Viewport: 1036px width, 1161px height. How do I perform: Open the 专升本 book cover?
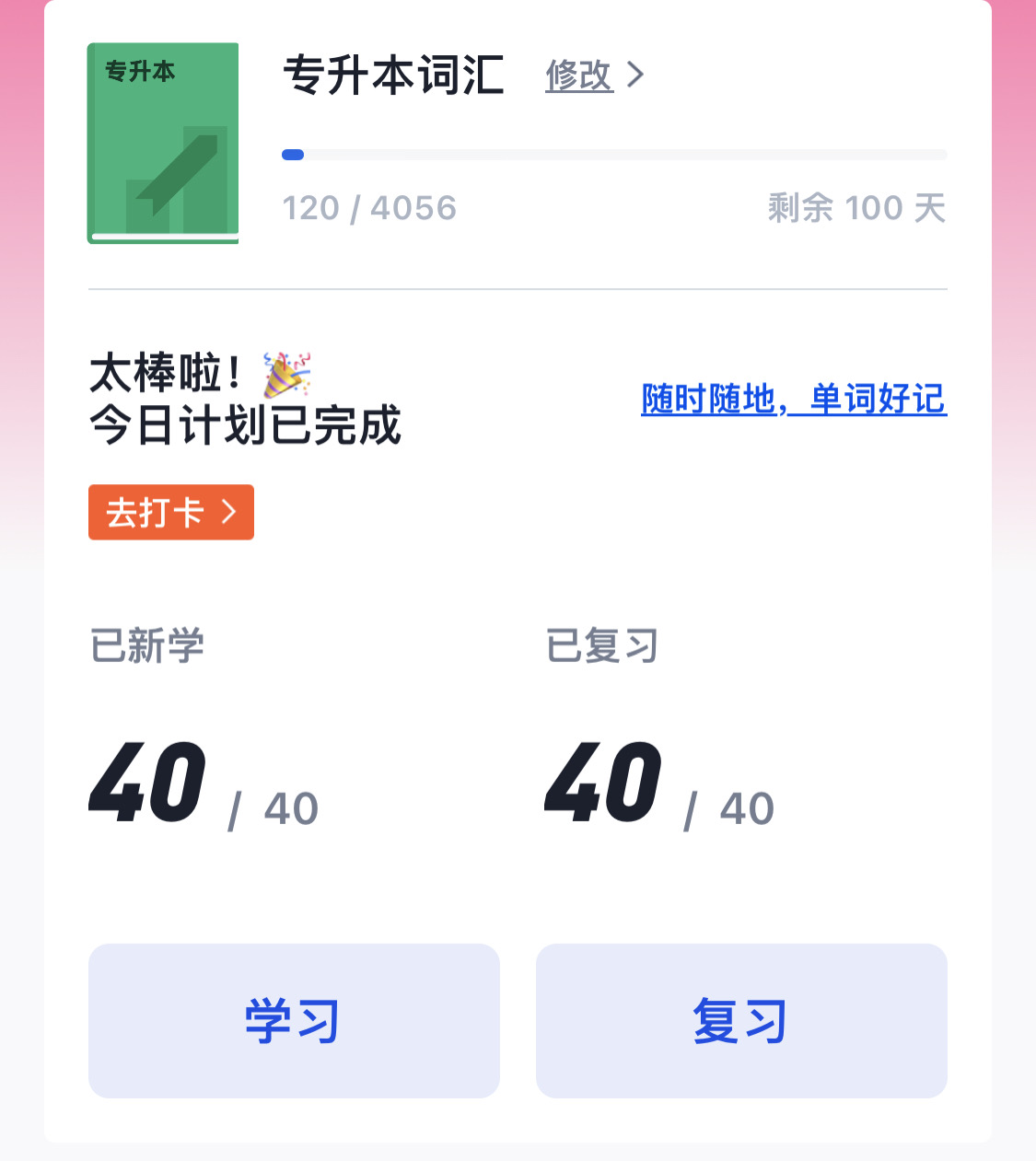(164, 144)
